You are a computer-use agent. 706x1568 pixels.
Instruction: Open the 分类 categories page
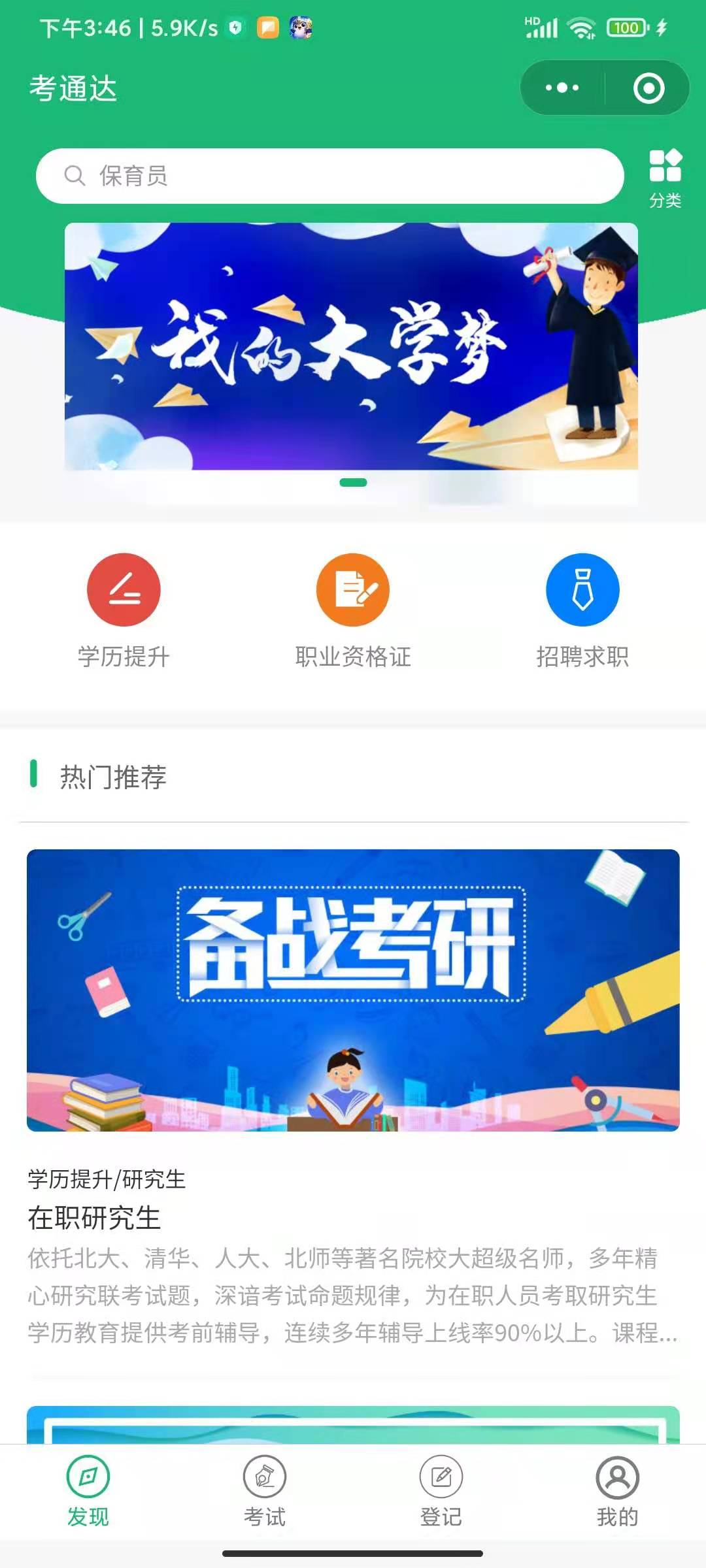click(x=665, y=177)
